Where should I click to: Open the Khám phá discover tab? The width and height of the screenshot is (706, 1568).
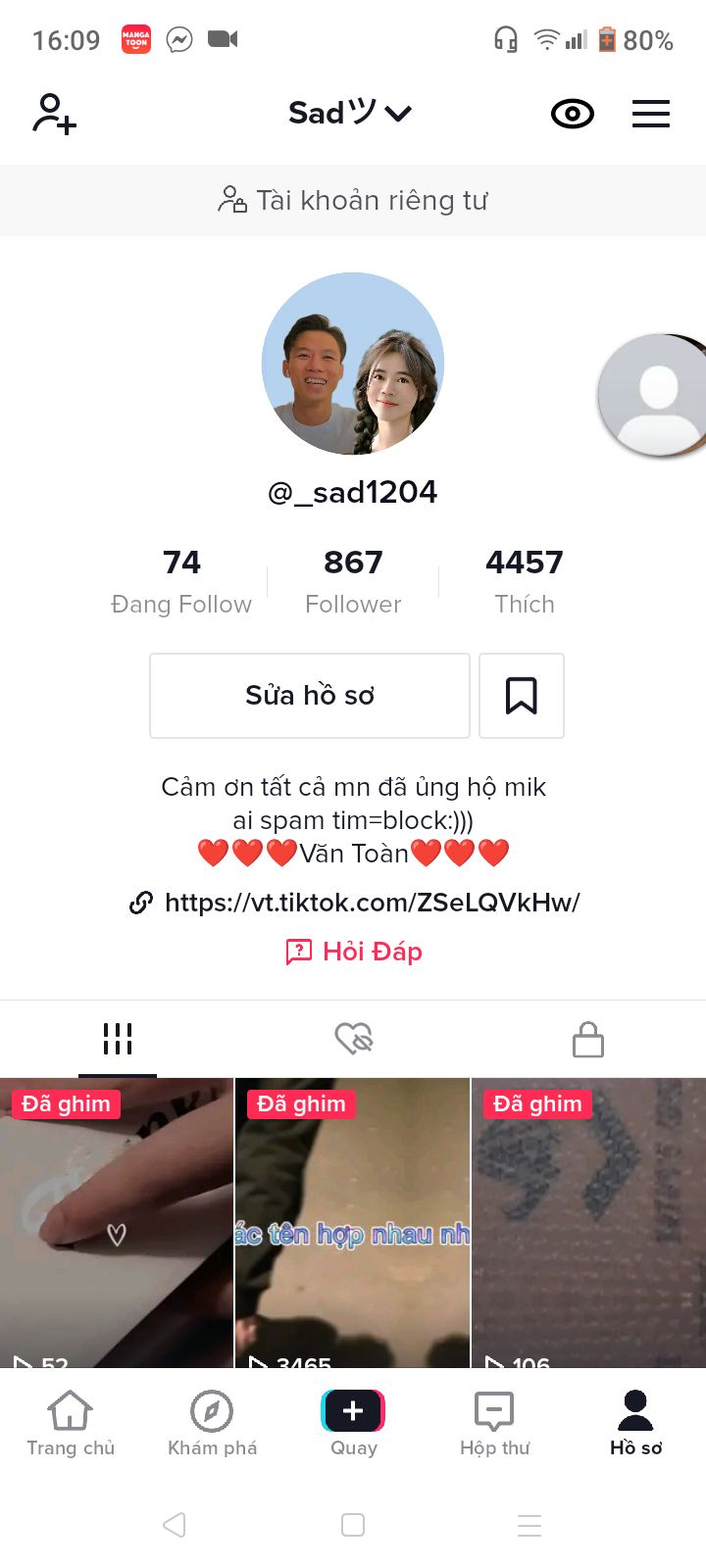[212, 1423]
